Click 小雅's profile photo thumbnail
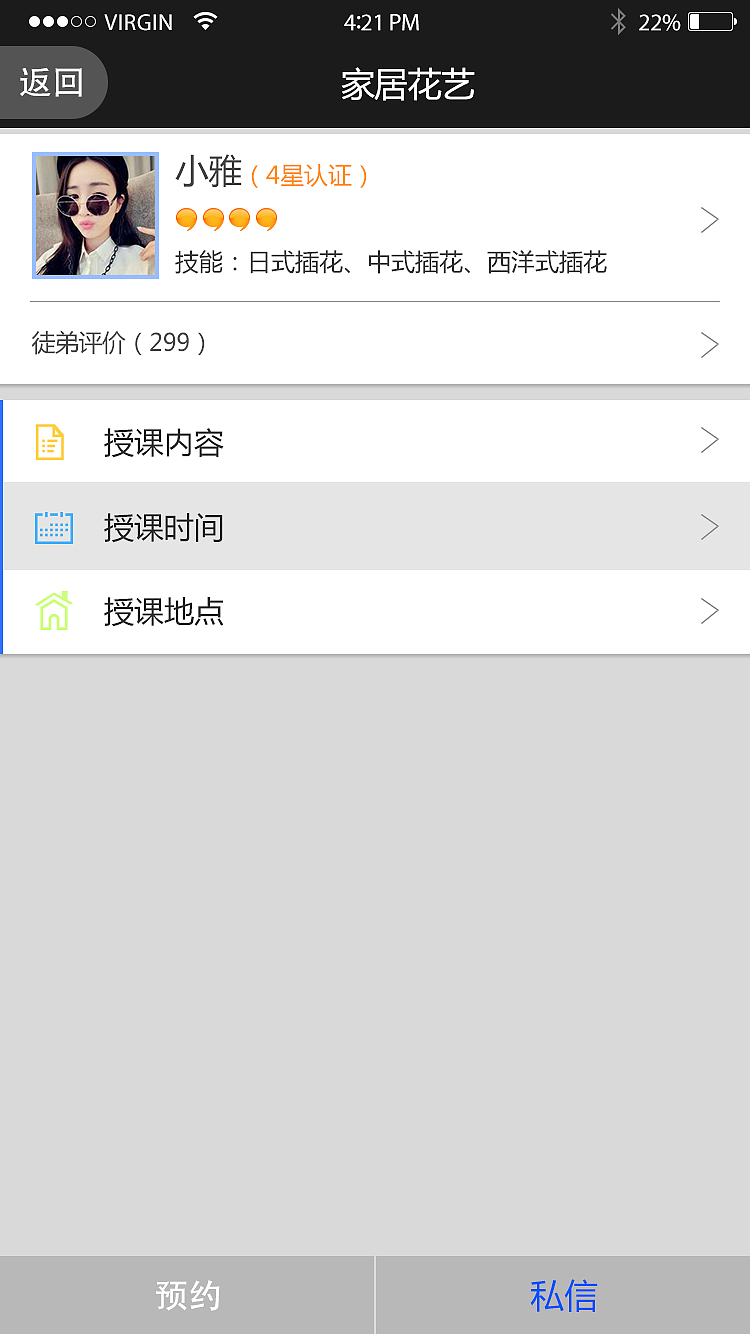 tap(95, 215)
